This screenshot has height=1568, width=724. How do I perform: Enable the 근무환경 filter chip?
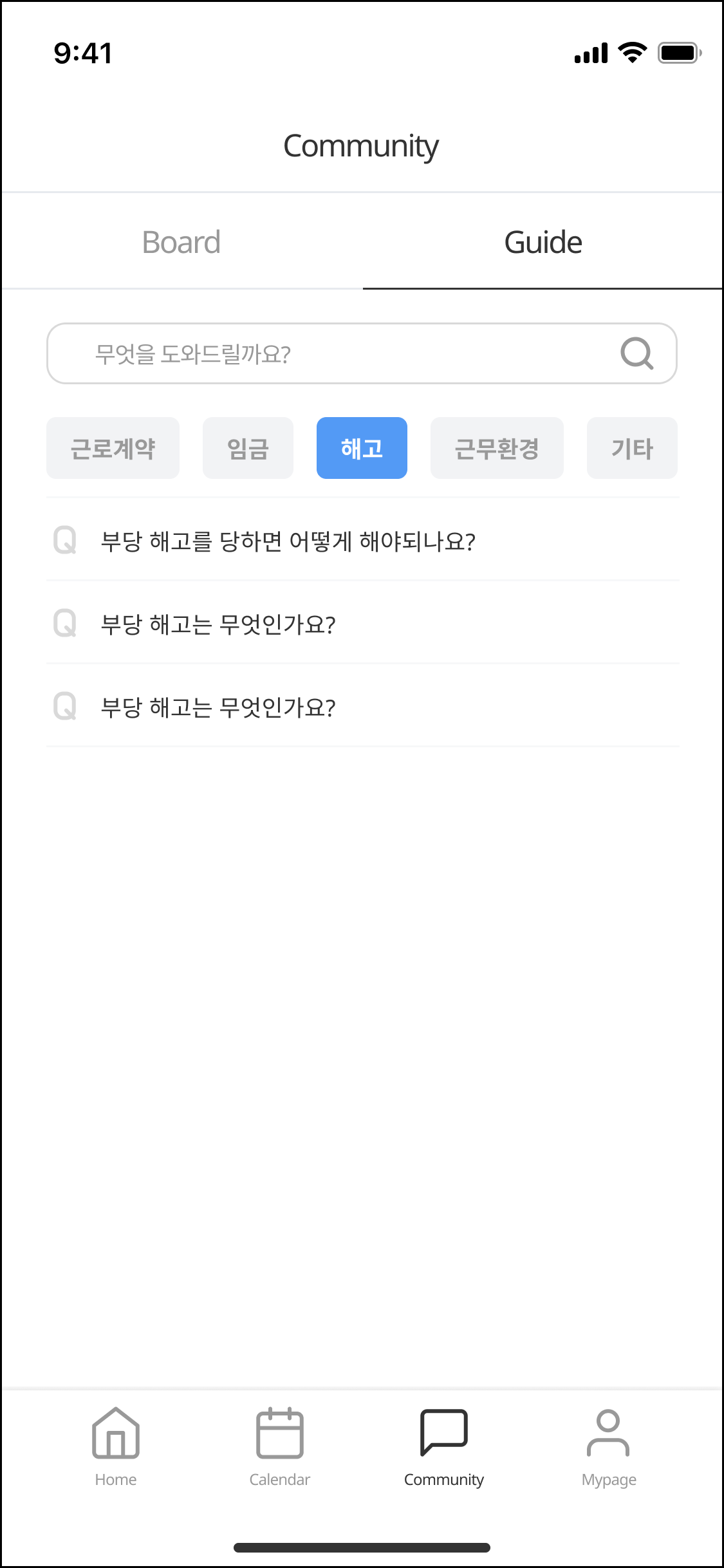pos(496,448)
